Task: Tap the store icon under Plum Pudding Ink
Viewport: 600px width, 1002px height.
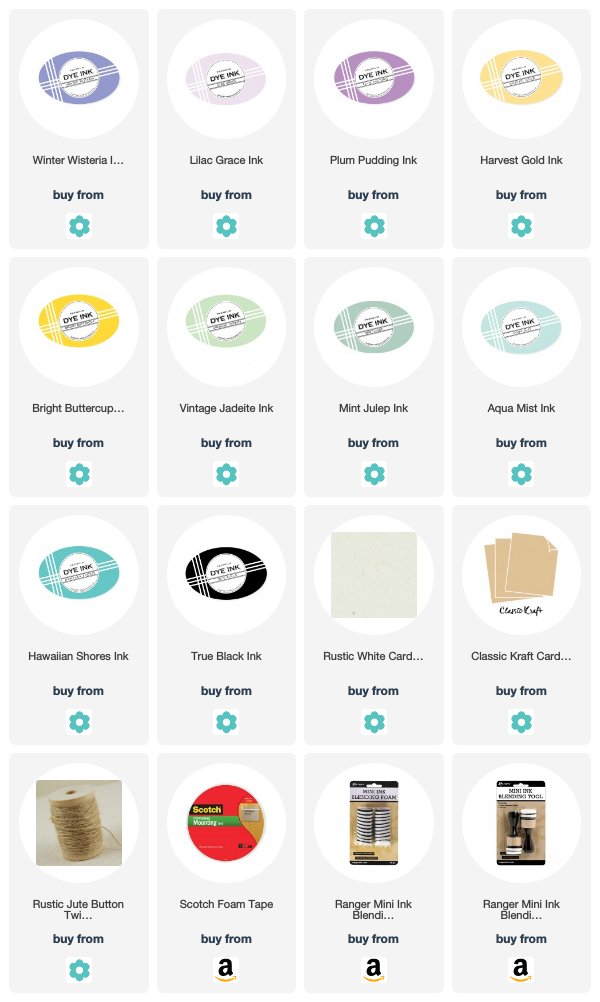Action: pyautogui.click(x=374, y=226)
